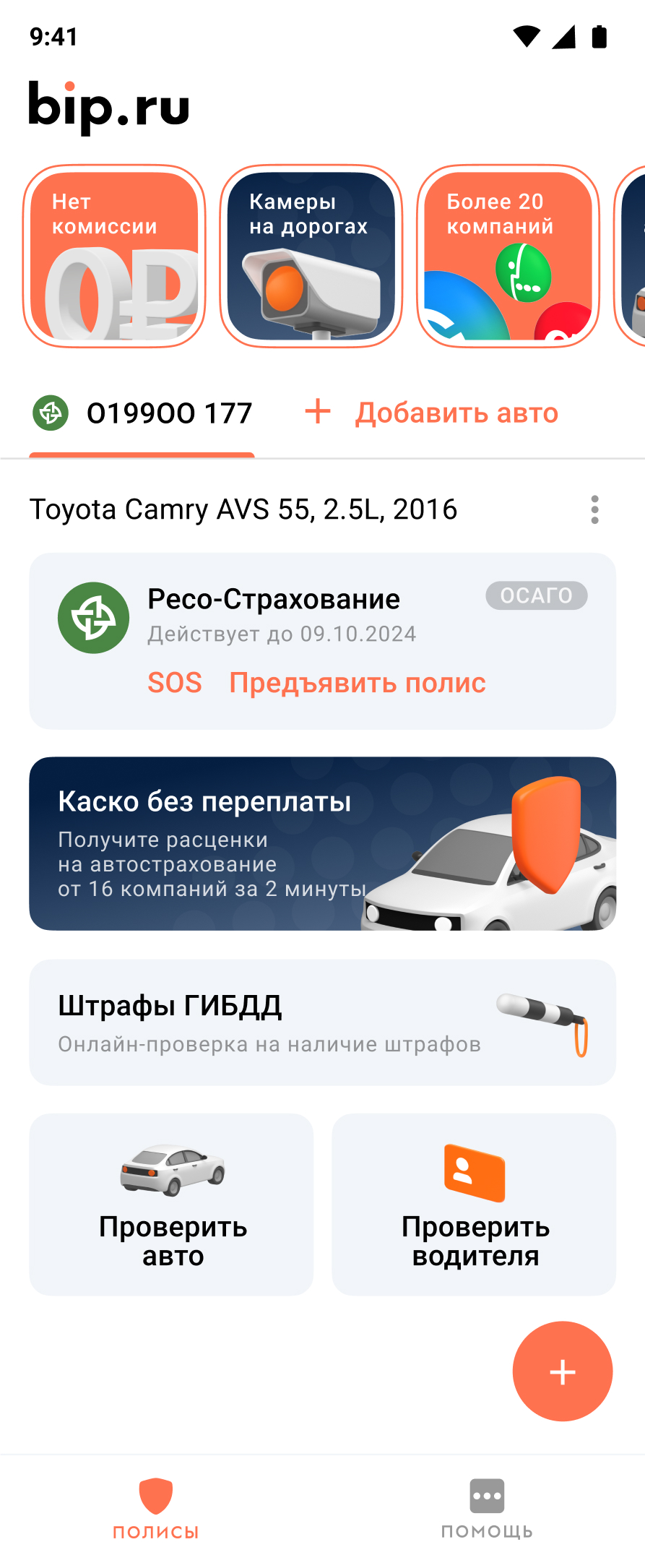Viewport: 645px width, 1568px height.
Task: Open the overflow menu for Toyota Camry
Action: pos(594,509)
